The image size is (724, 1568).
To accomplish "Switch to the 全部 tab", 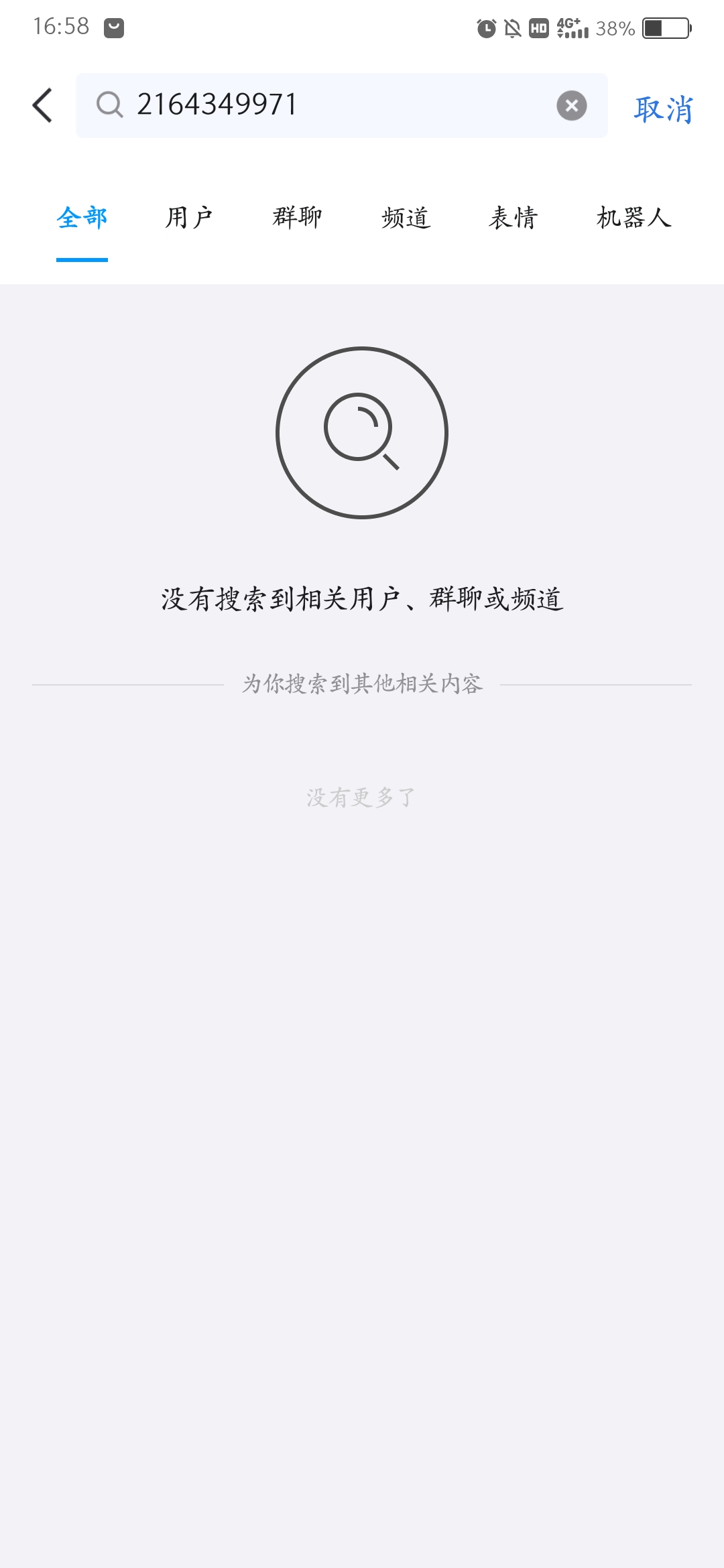I will 82,218.
